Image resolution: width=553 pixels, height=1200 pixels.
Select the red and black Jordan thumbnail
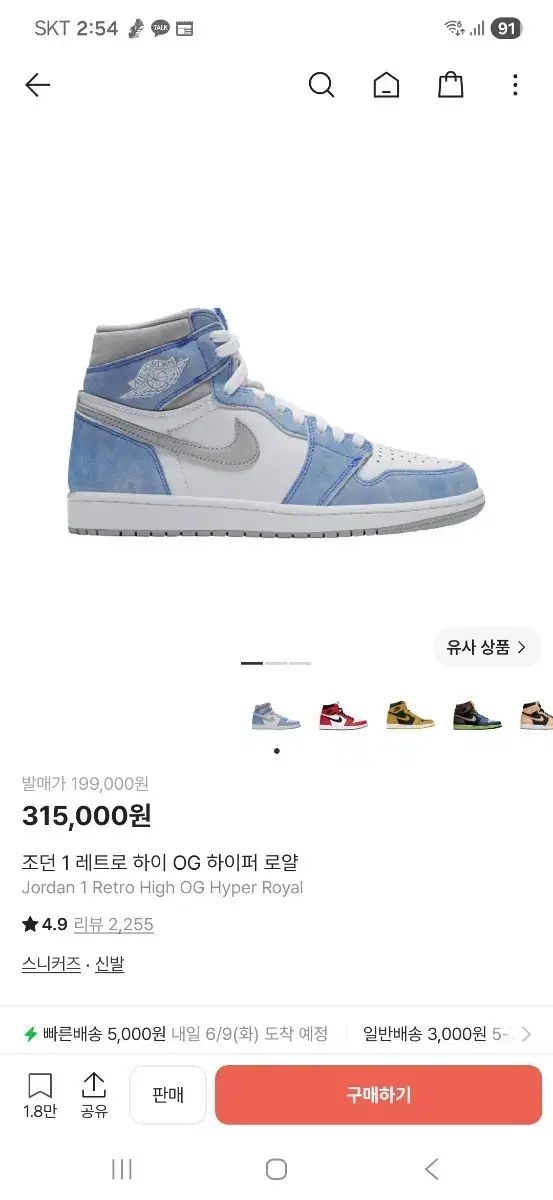pos(343,715)
